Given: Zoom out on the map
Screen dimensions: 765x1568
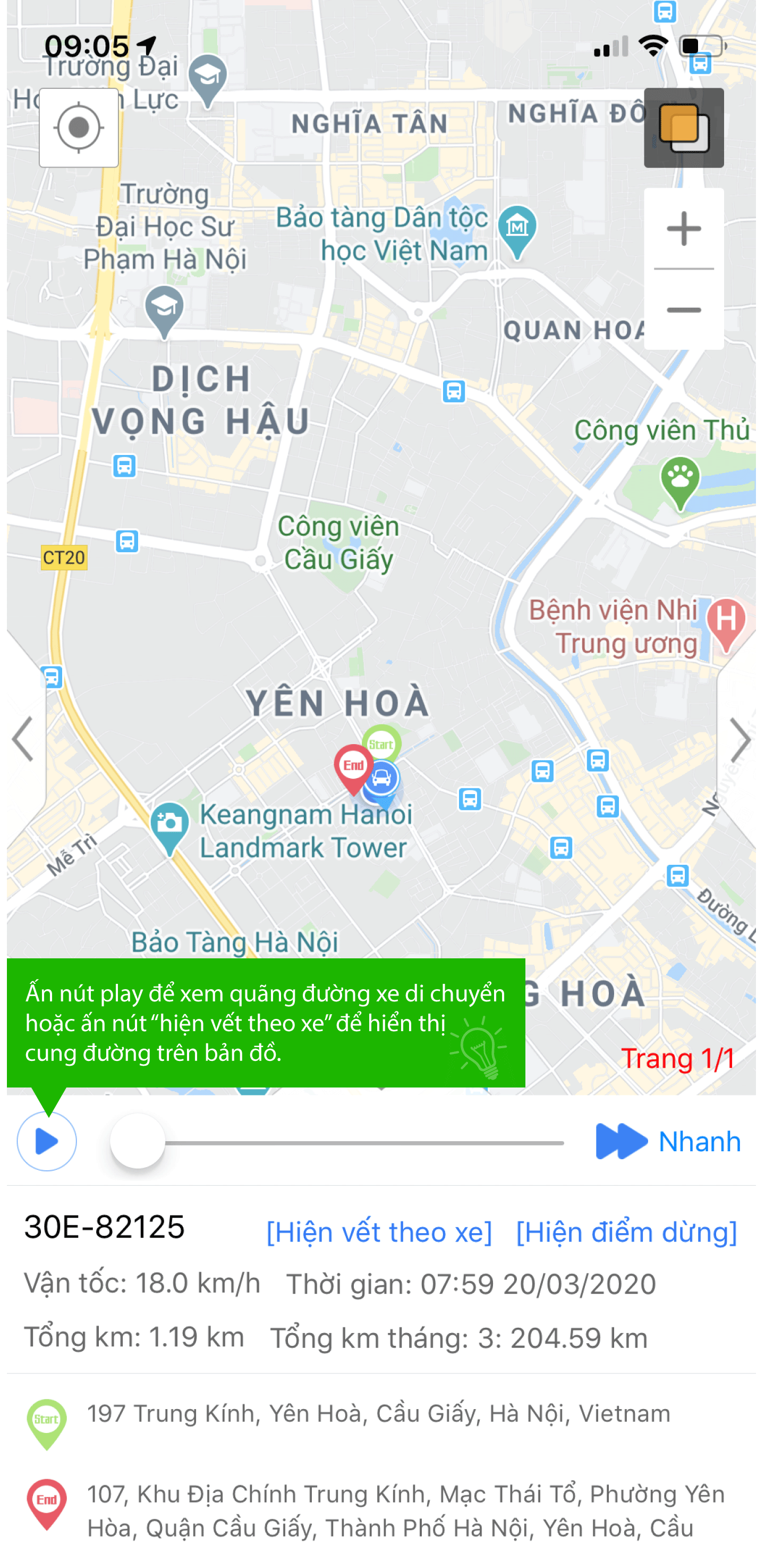Looking at the screenshot, I should coord(683,310).
